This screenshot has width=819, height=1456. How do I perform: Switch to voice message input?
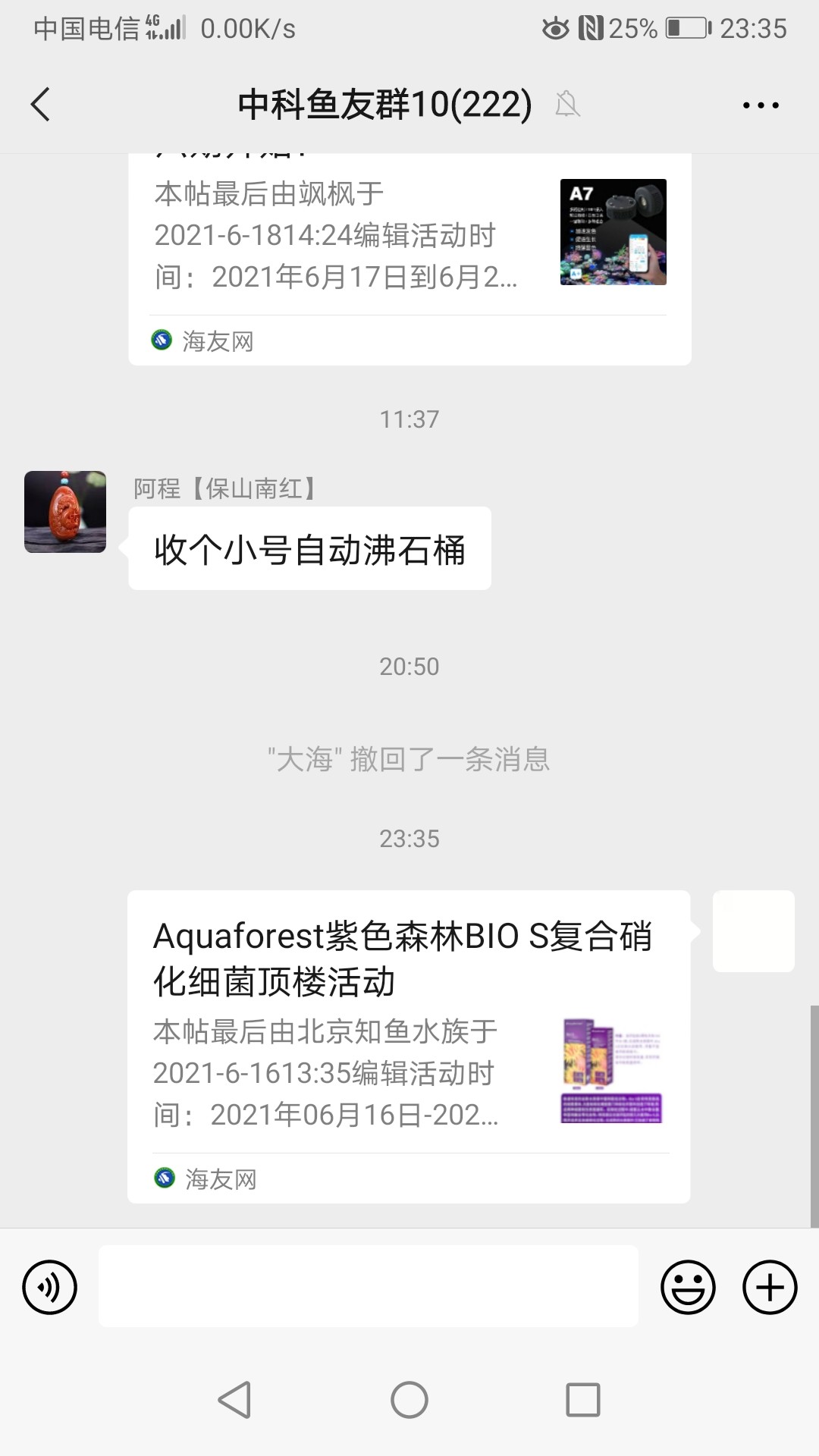pyautogui.click(x=50, y=1287)
